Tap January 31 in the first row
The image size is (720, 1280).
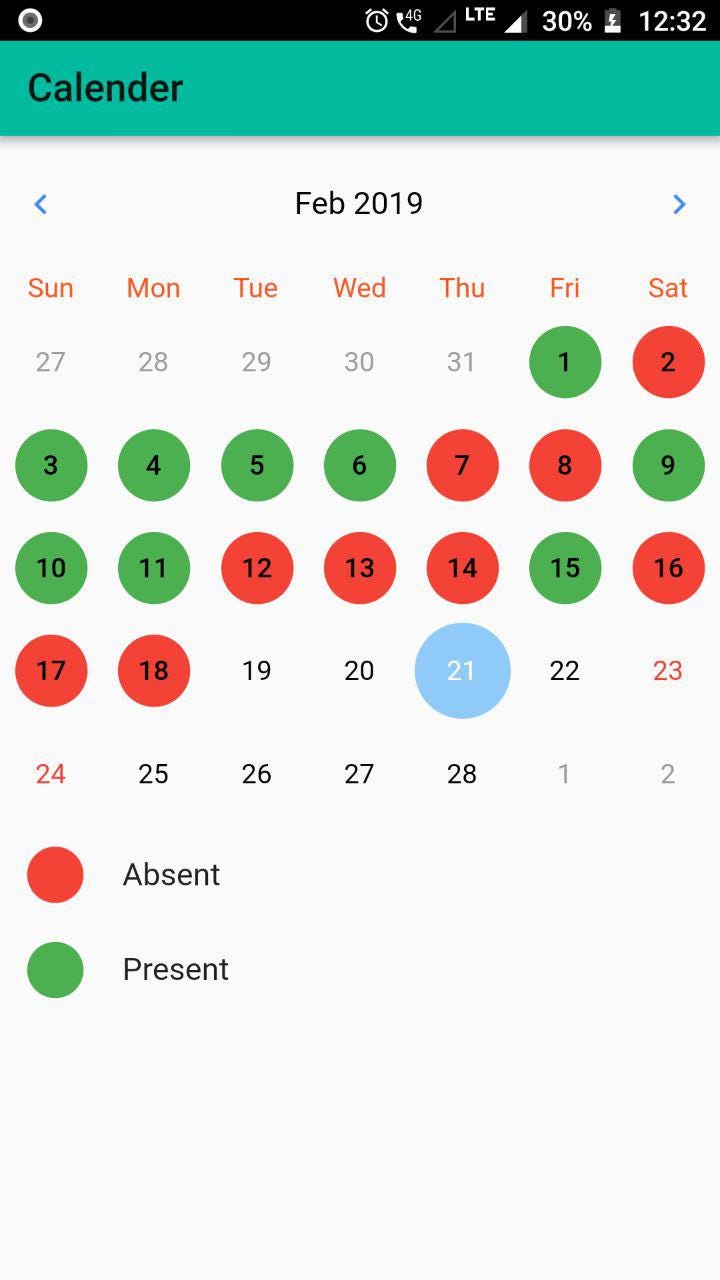click(x=462, y=362)
